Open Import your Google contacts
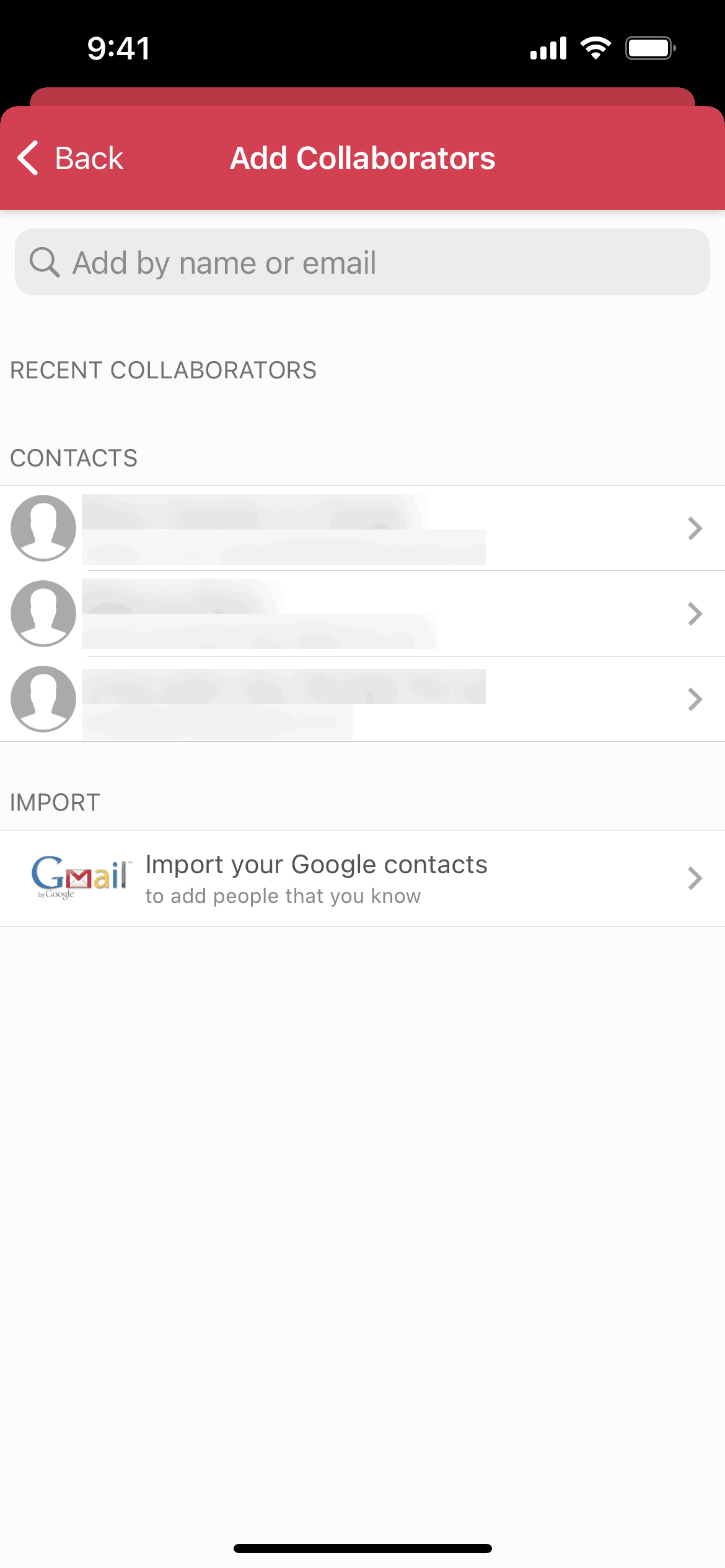Viewport: 725px width, 1568px height. pyautogui.click(x=362, y=878)
